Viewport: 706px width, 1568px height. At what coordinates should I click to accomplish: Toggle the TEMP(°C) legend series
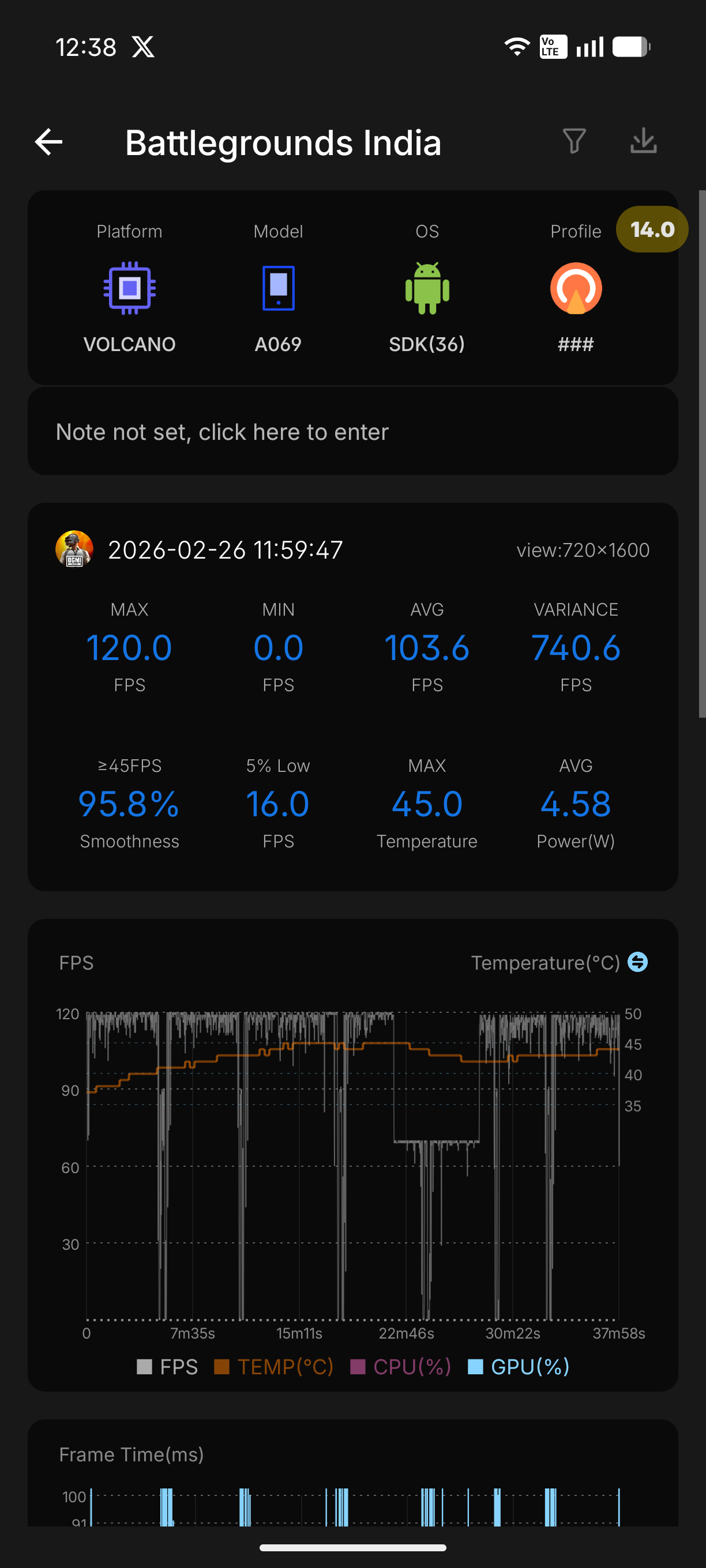274,1366
